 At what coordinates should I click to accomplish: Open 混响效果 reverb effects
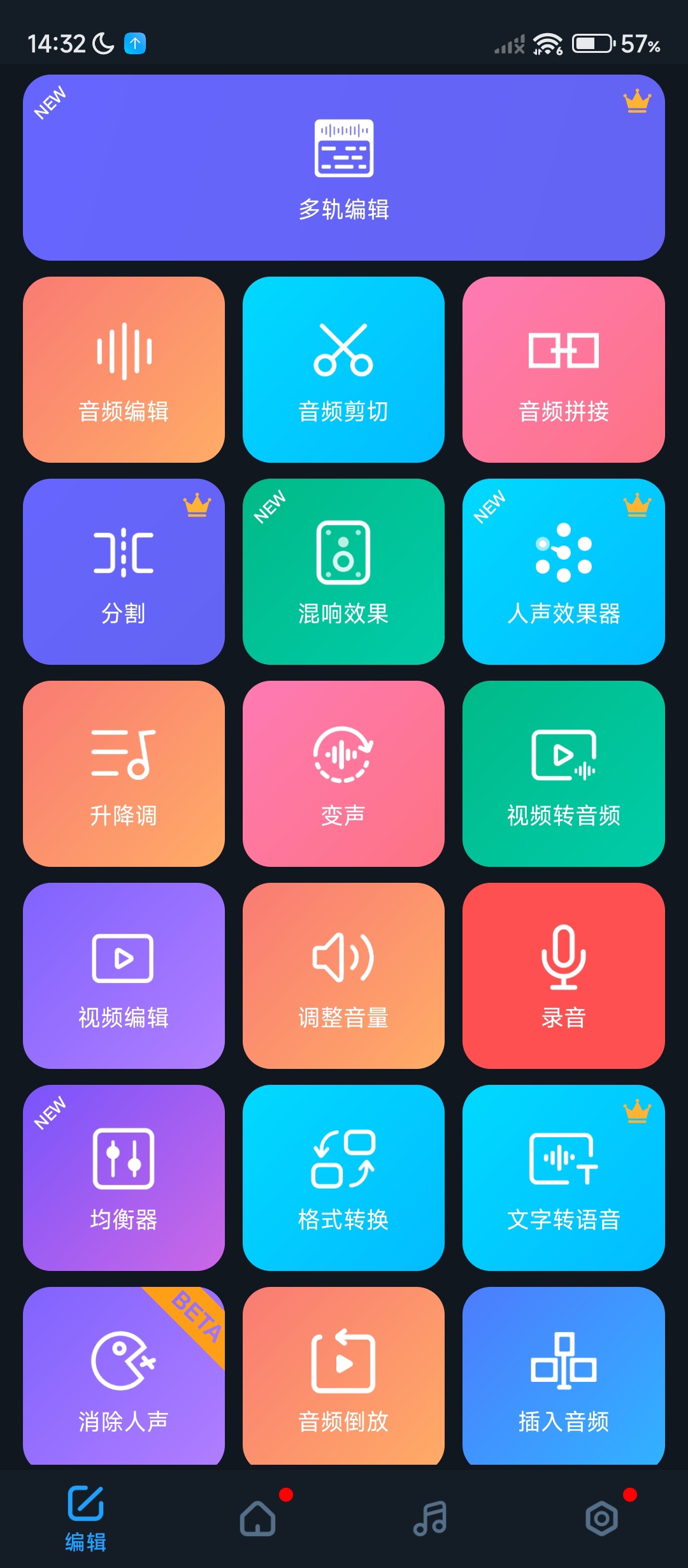(x=343, y=572)
